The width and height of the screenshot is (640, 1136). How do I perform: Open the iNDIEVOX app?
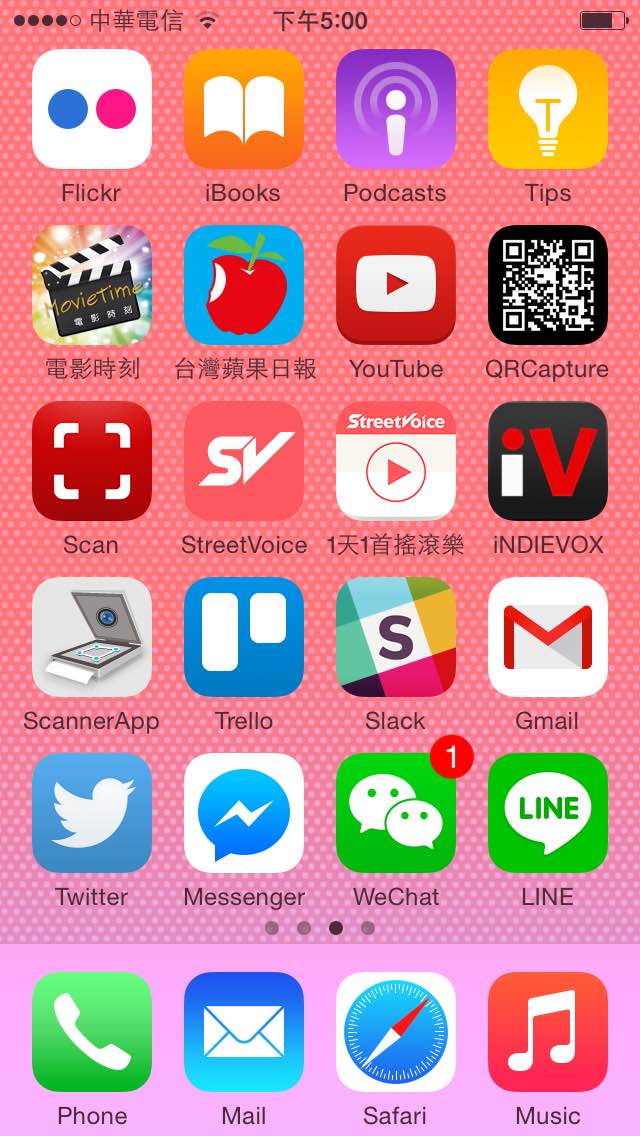pos(548,461)
